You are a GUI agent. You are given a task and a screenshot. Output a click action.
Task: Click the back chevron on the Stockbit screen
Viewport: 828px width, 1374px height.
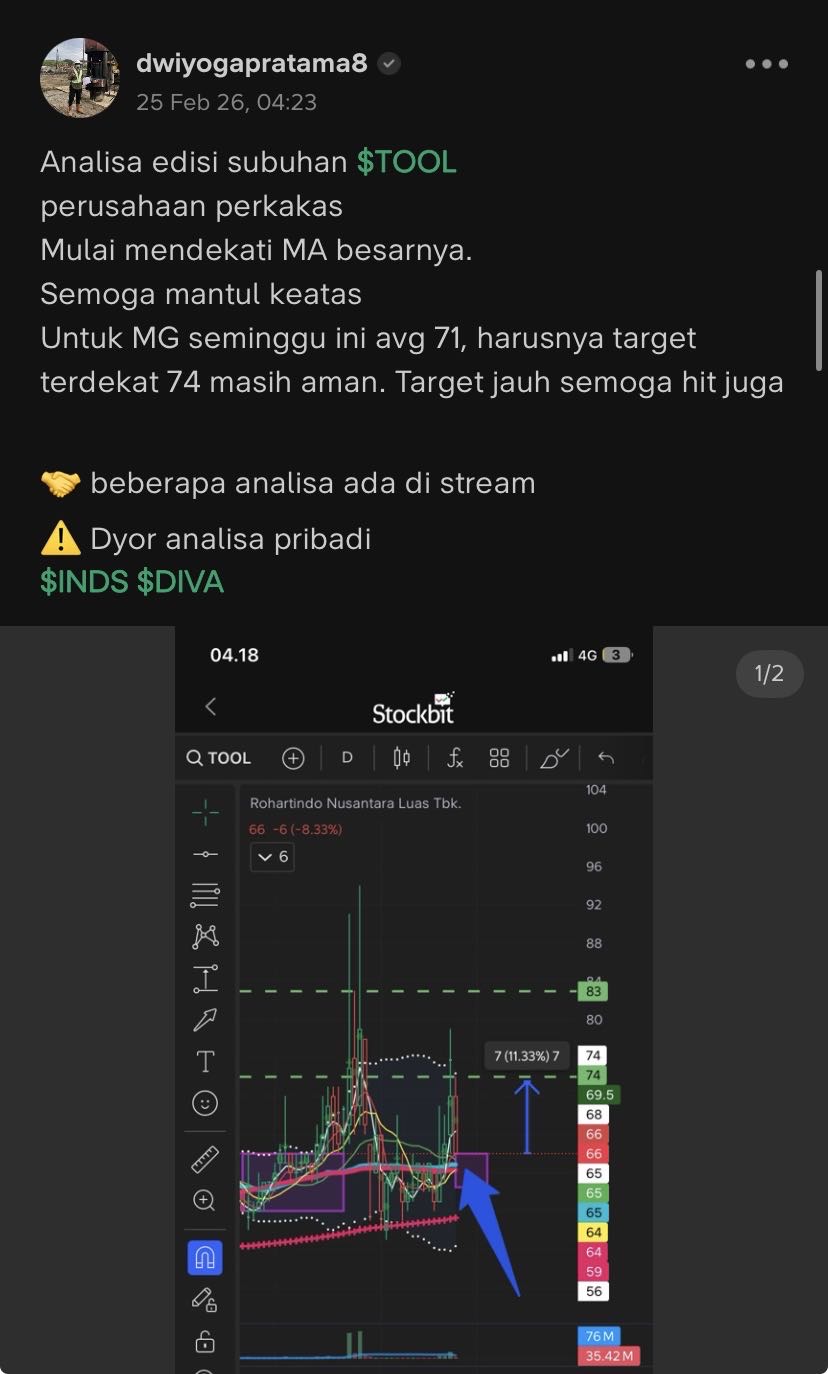(211, 706)
